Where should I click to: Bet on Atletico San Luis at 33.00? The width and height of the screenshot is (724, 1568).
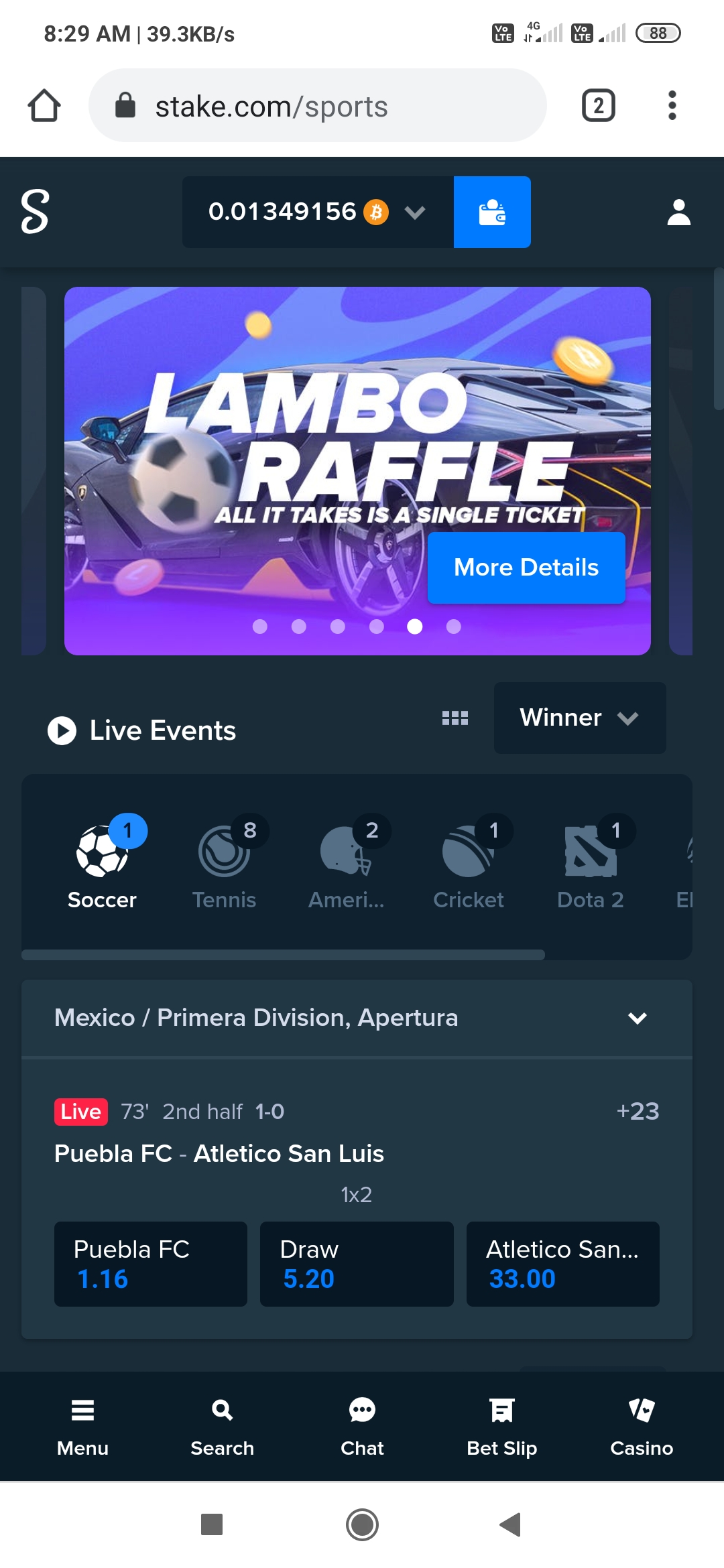(x=562, y=1264)
